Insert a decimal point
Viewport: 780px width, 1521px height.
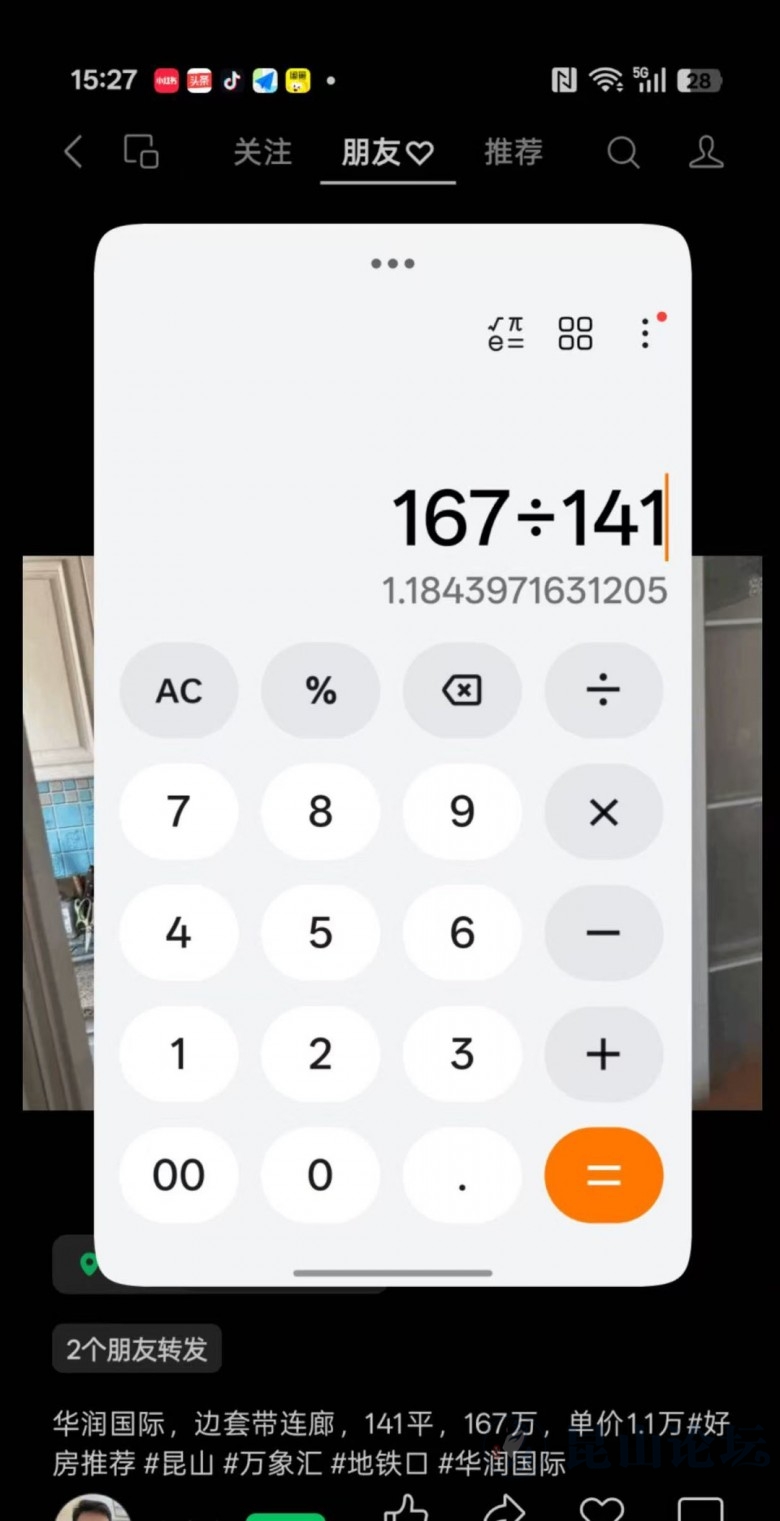(462, 1175)
